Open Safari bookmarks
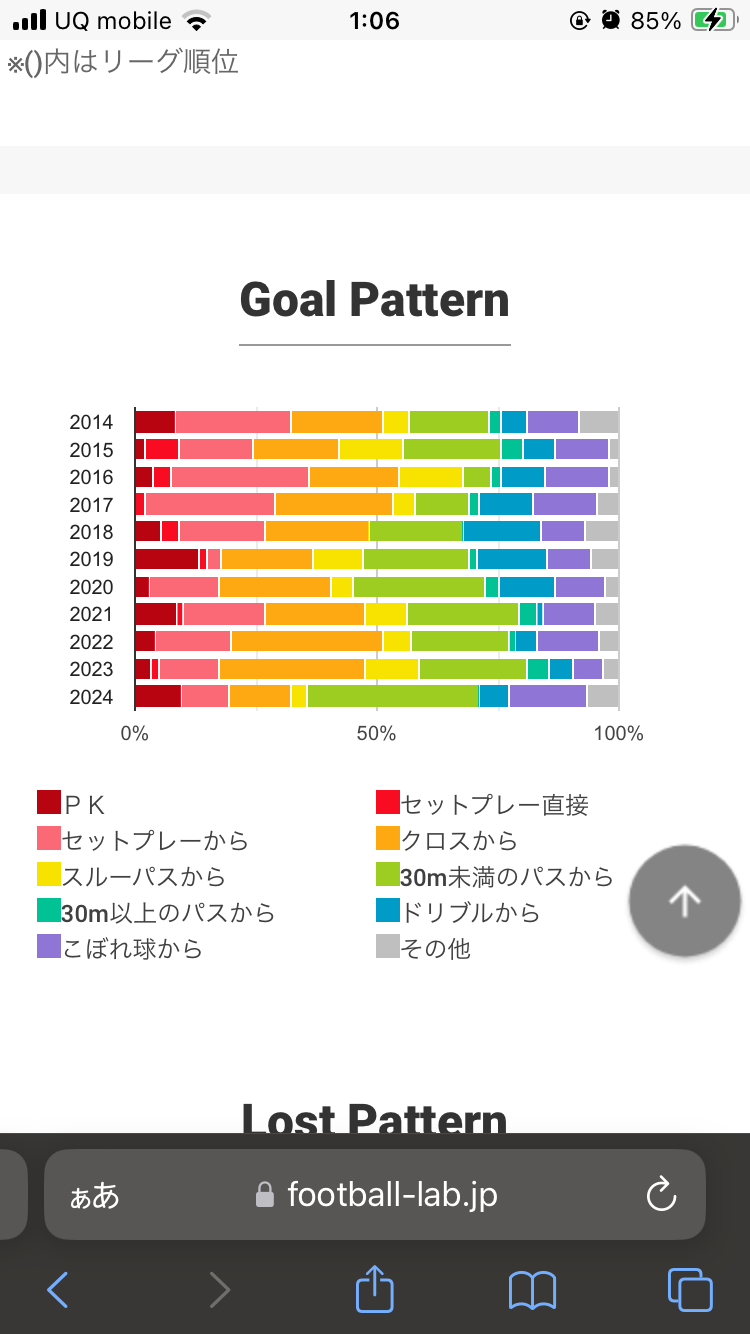This screenshot has height=1334, width=750. click(532, 1290)
